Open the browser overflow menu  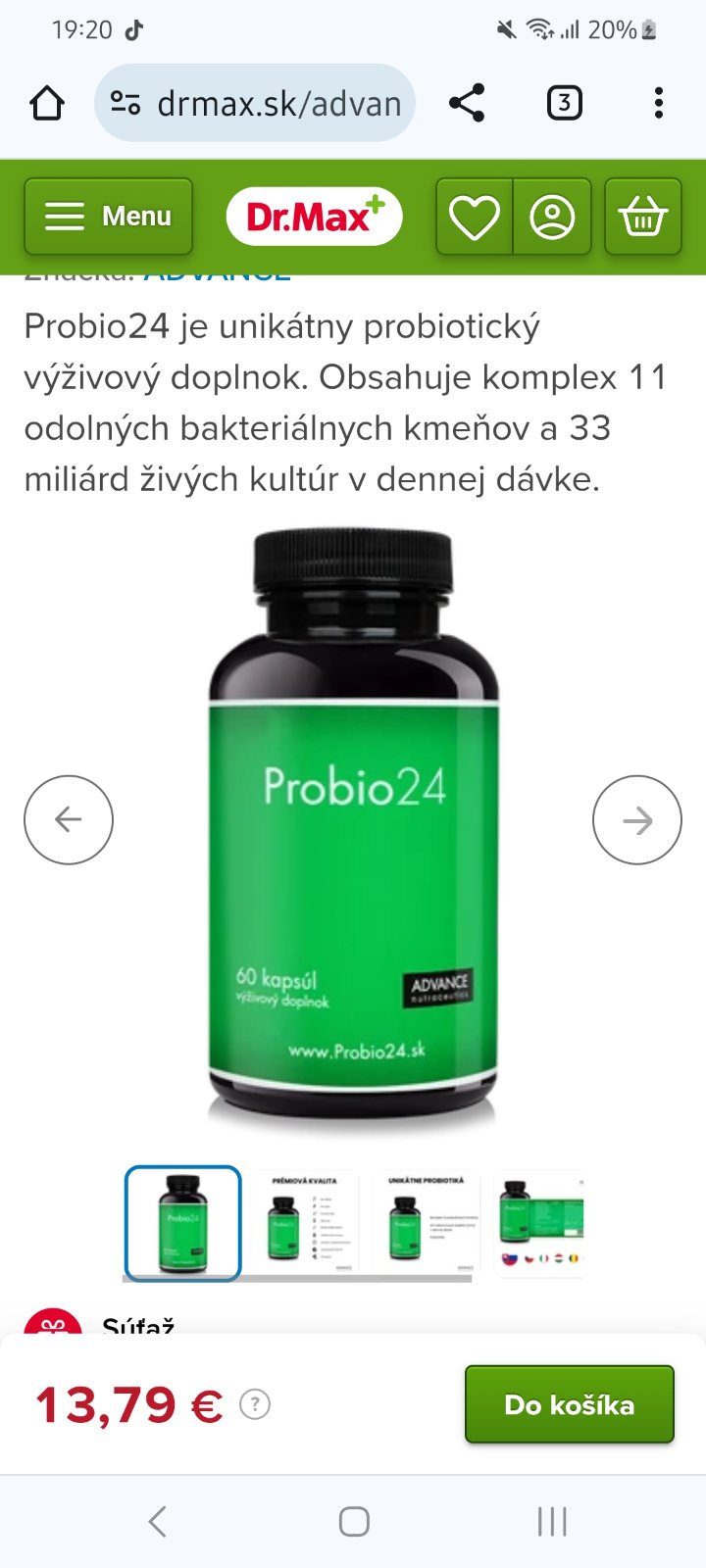point(658,103)
